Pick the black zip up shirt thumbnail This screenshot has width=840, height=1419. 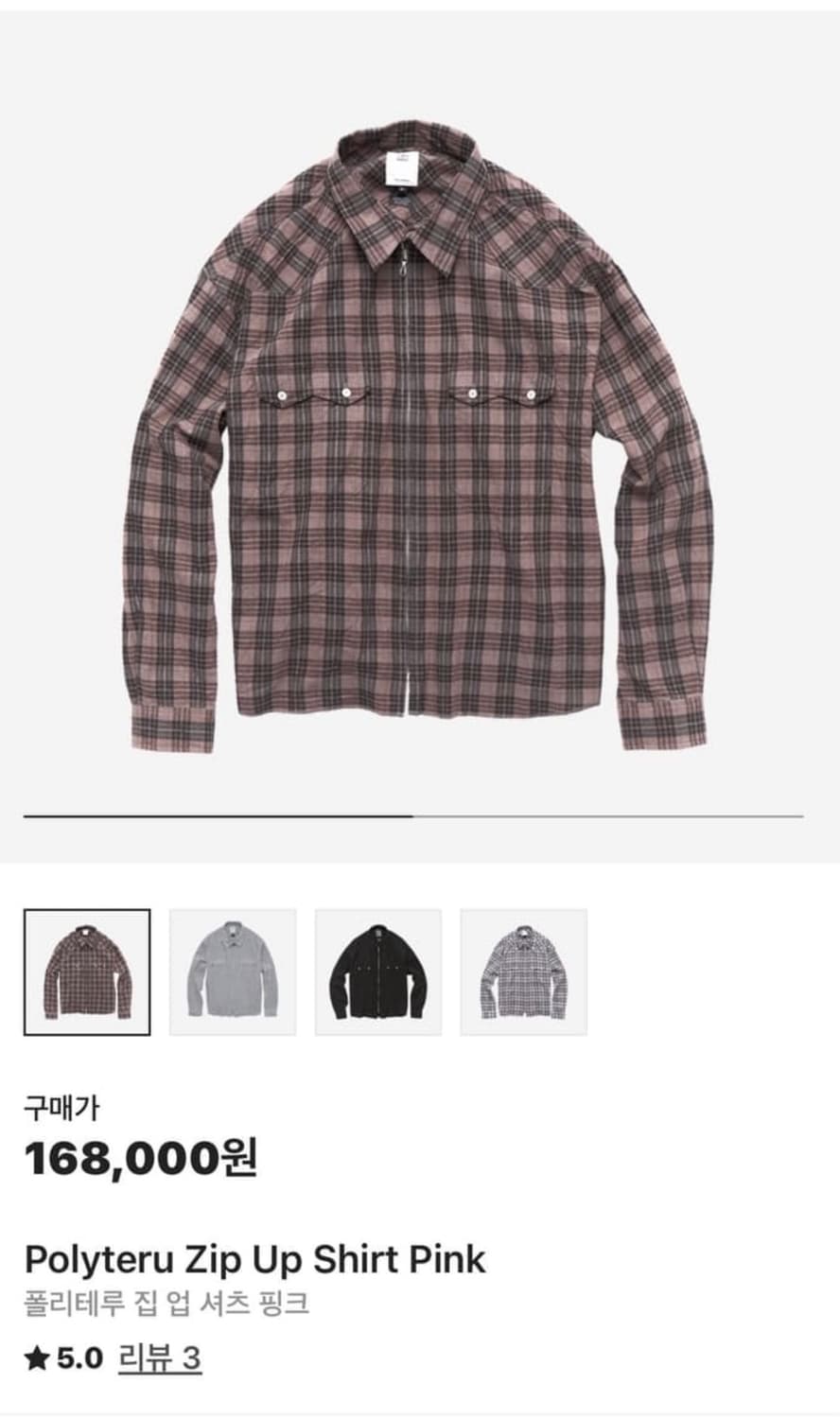click(378, 970)
